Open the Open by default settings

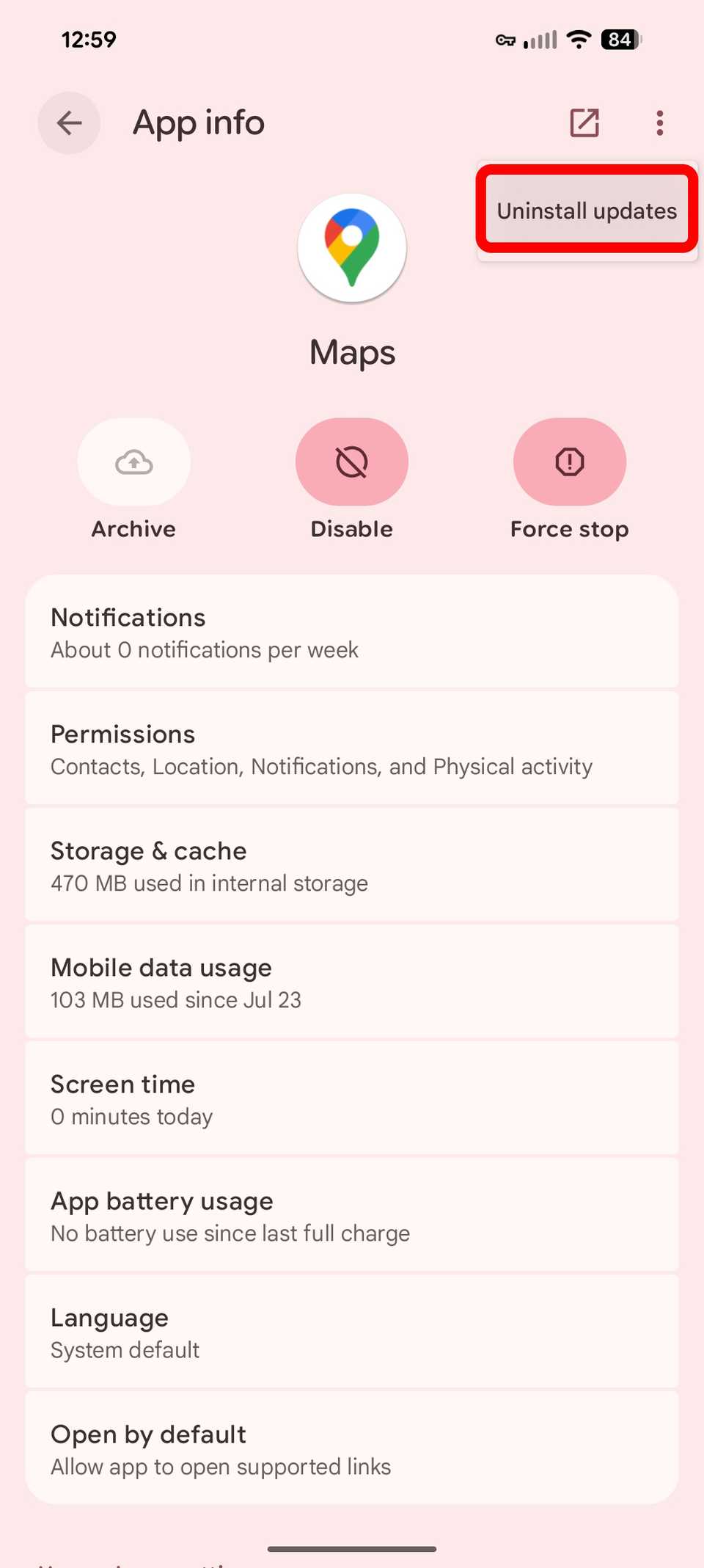352,1448
